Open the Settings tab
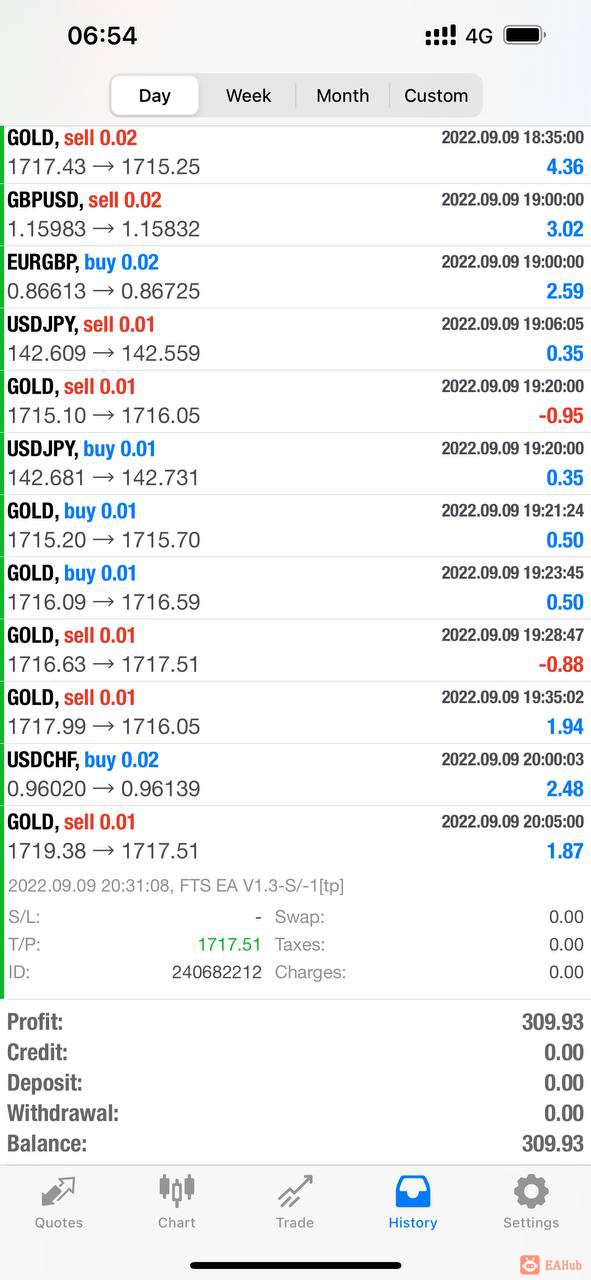The width and height of the screenshot is (591, 1280). (x=531, y=1203)
